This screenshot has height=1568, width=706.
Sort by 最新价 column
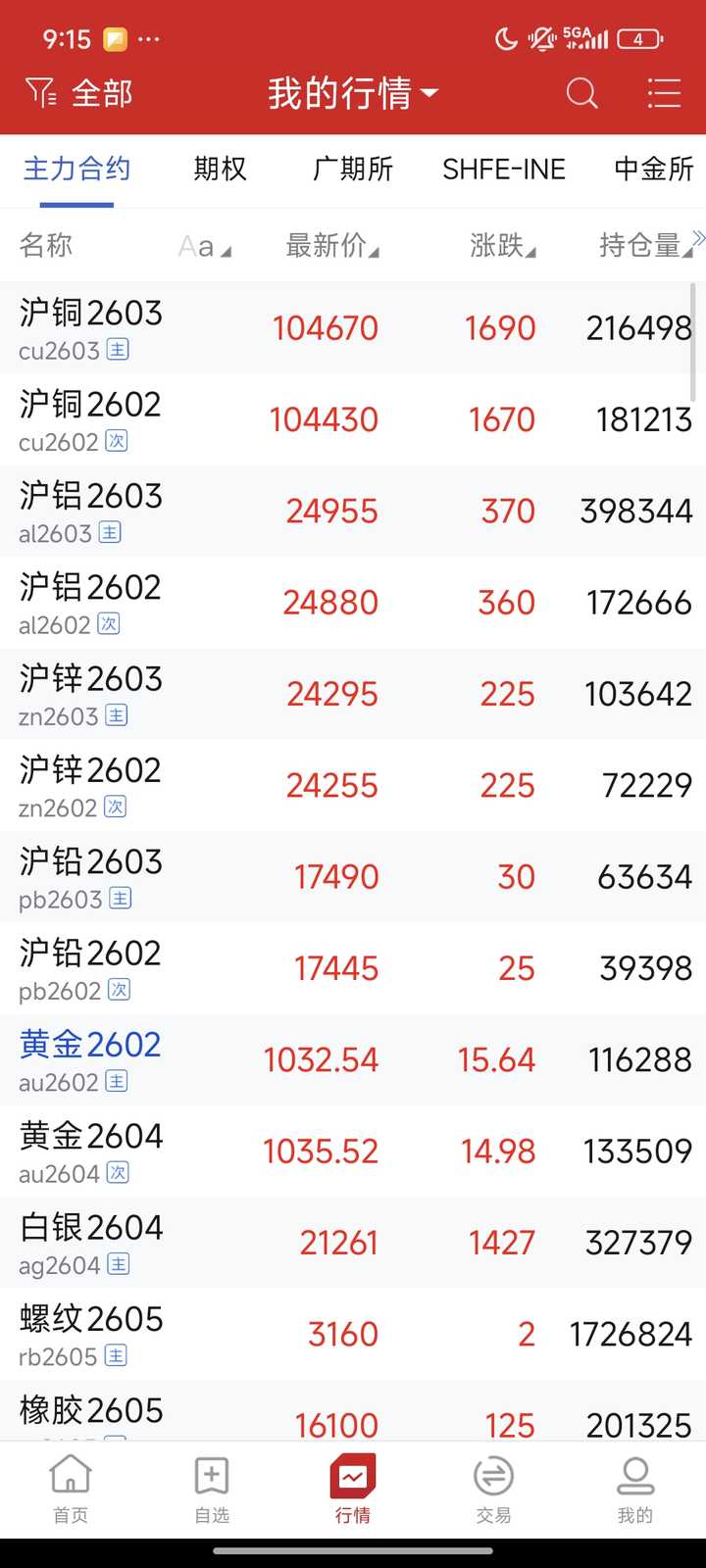330,245
